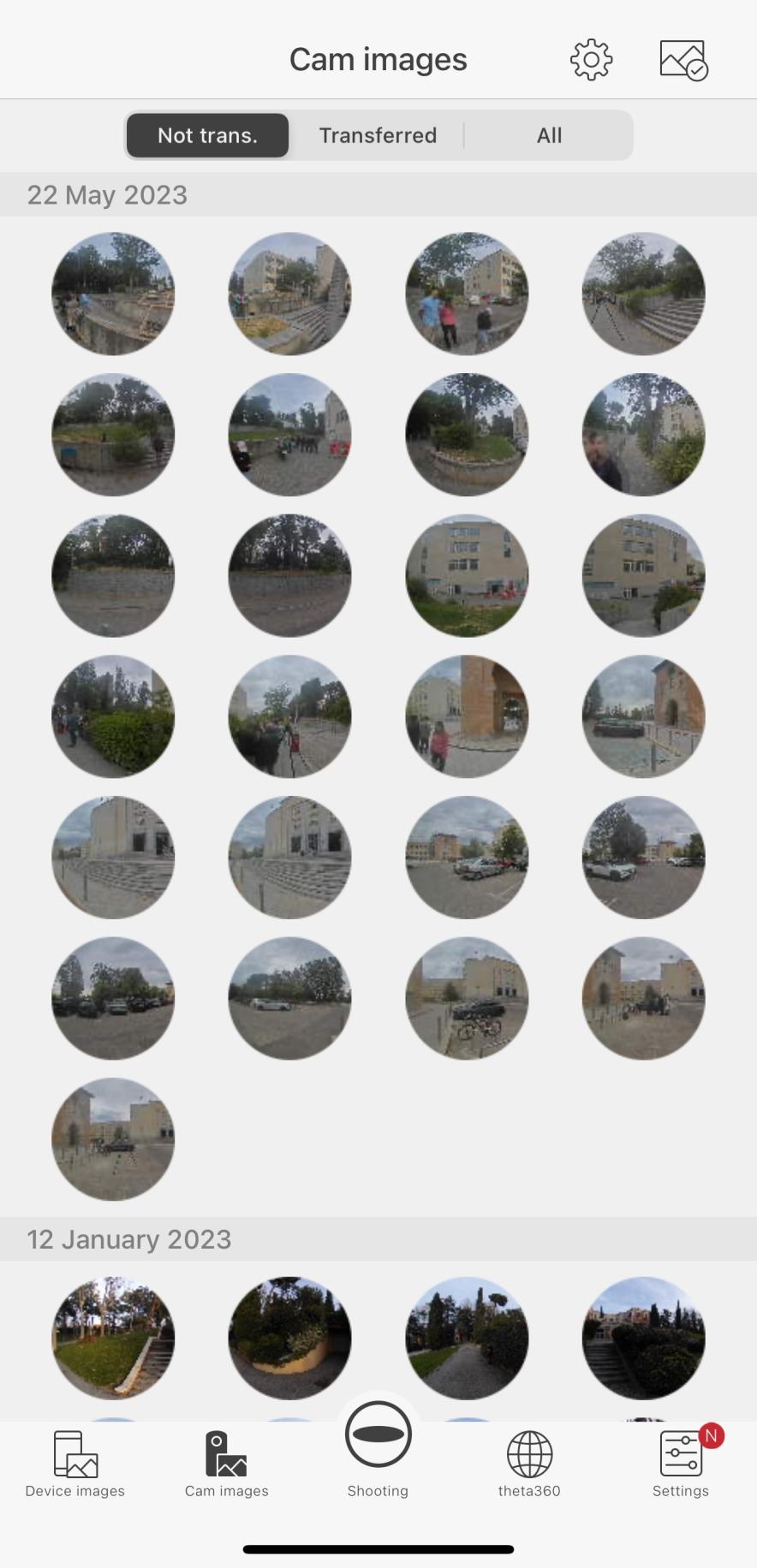Open first photo from 22 May 2023
This screenshot has width=757, height=1568.
pos(113,294)
